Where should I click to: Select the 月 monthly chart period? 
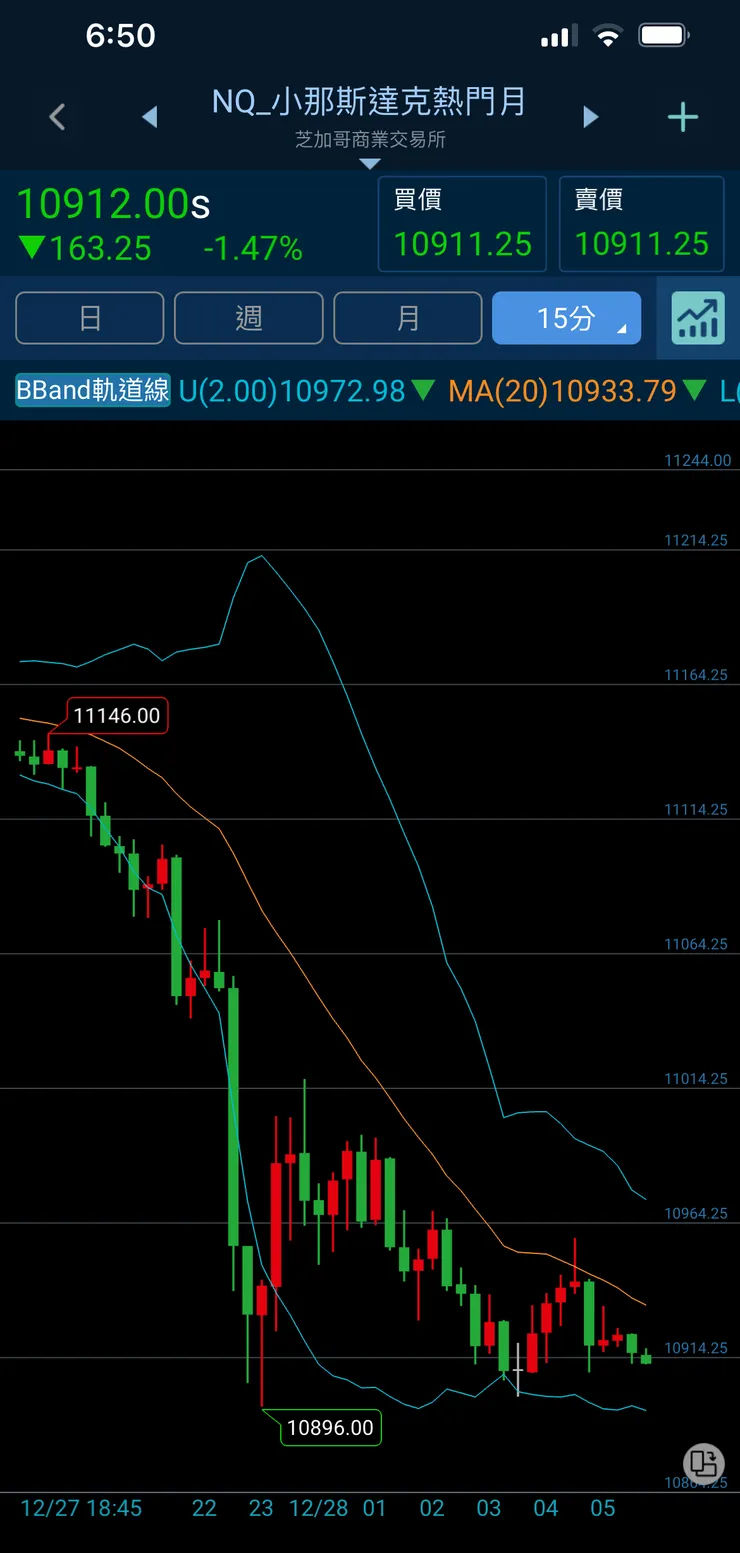click(x=407, y=318)
